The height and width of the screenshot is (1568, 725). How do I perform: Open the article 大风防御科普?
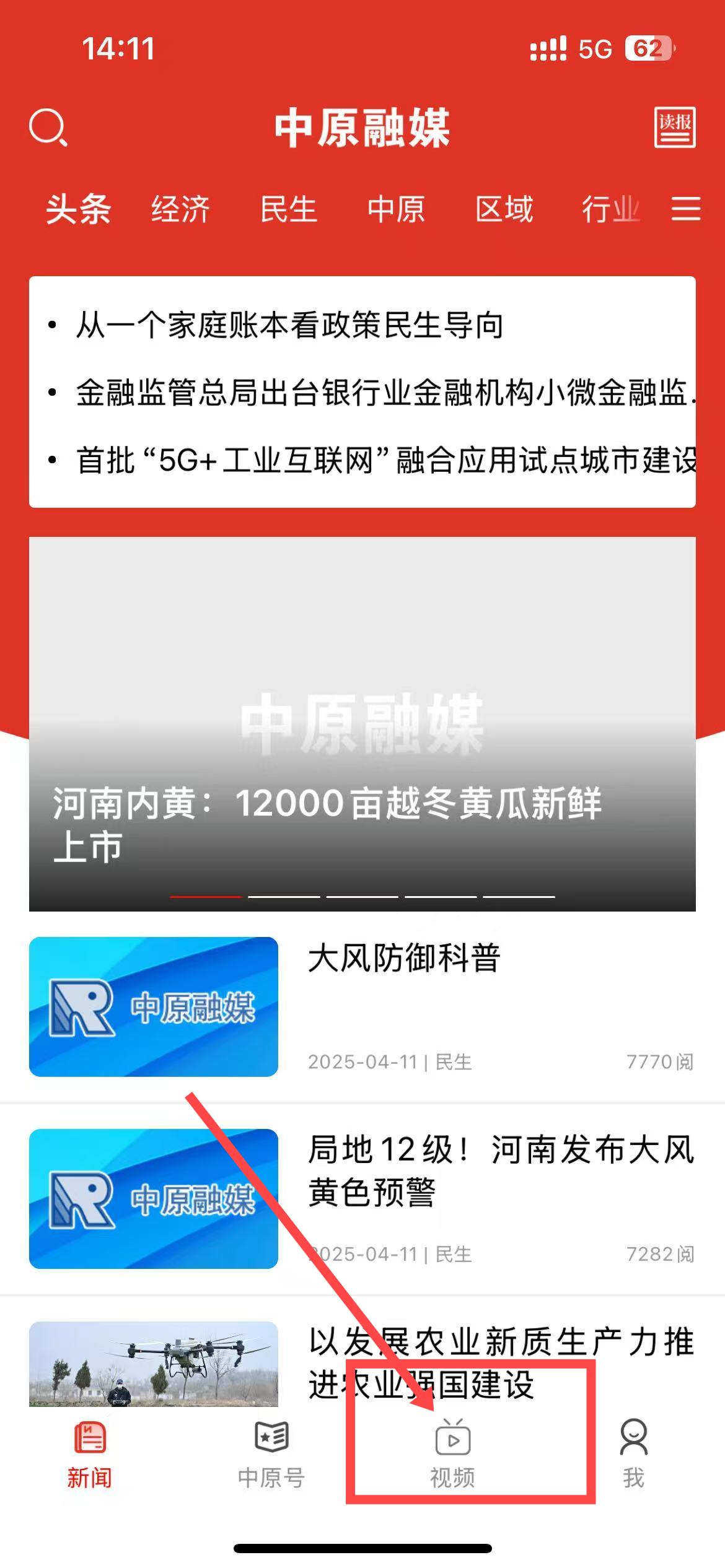[x=404, y=959]
